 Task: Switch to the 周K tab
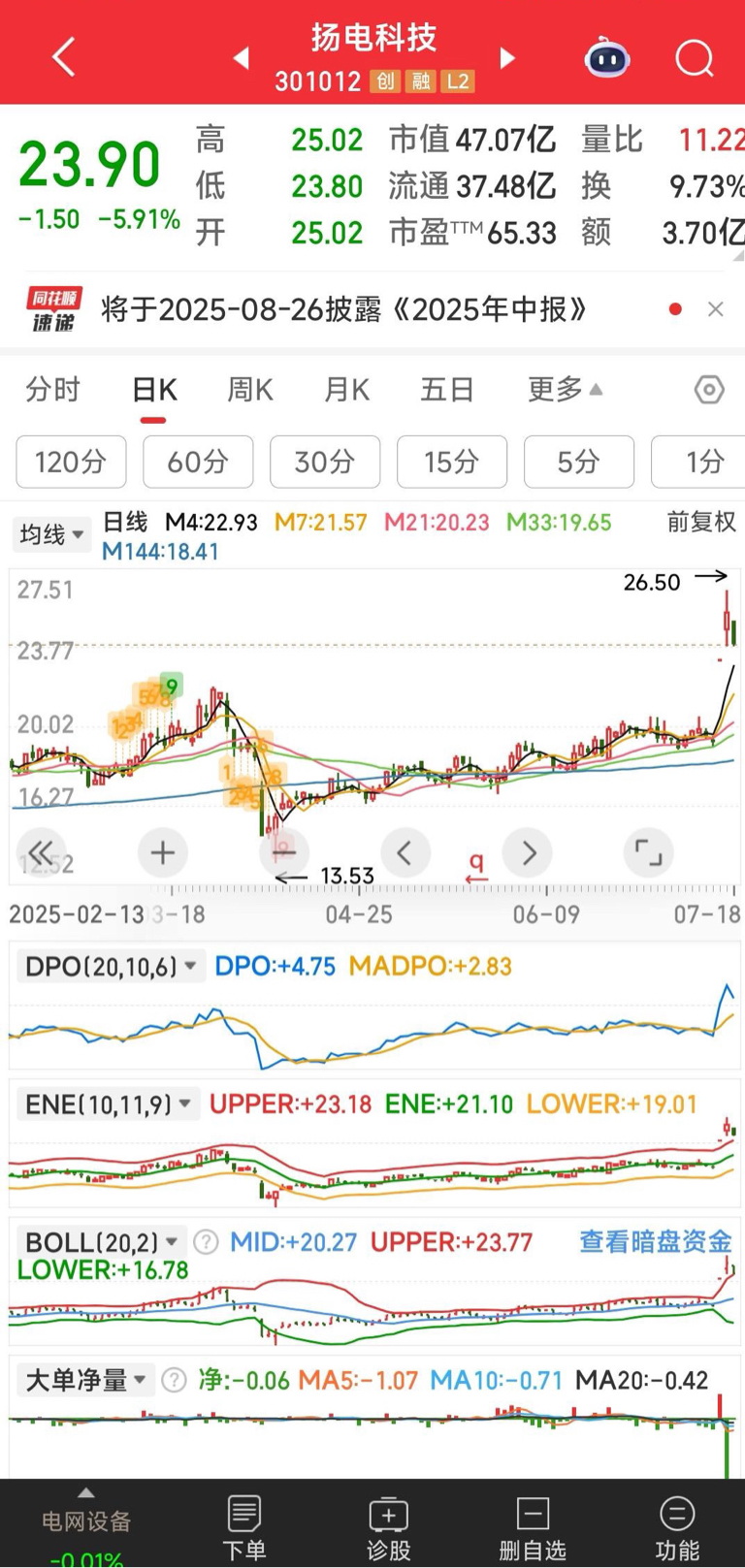pyautogui.click(x=250, y=390)
